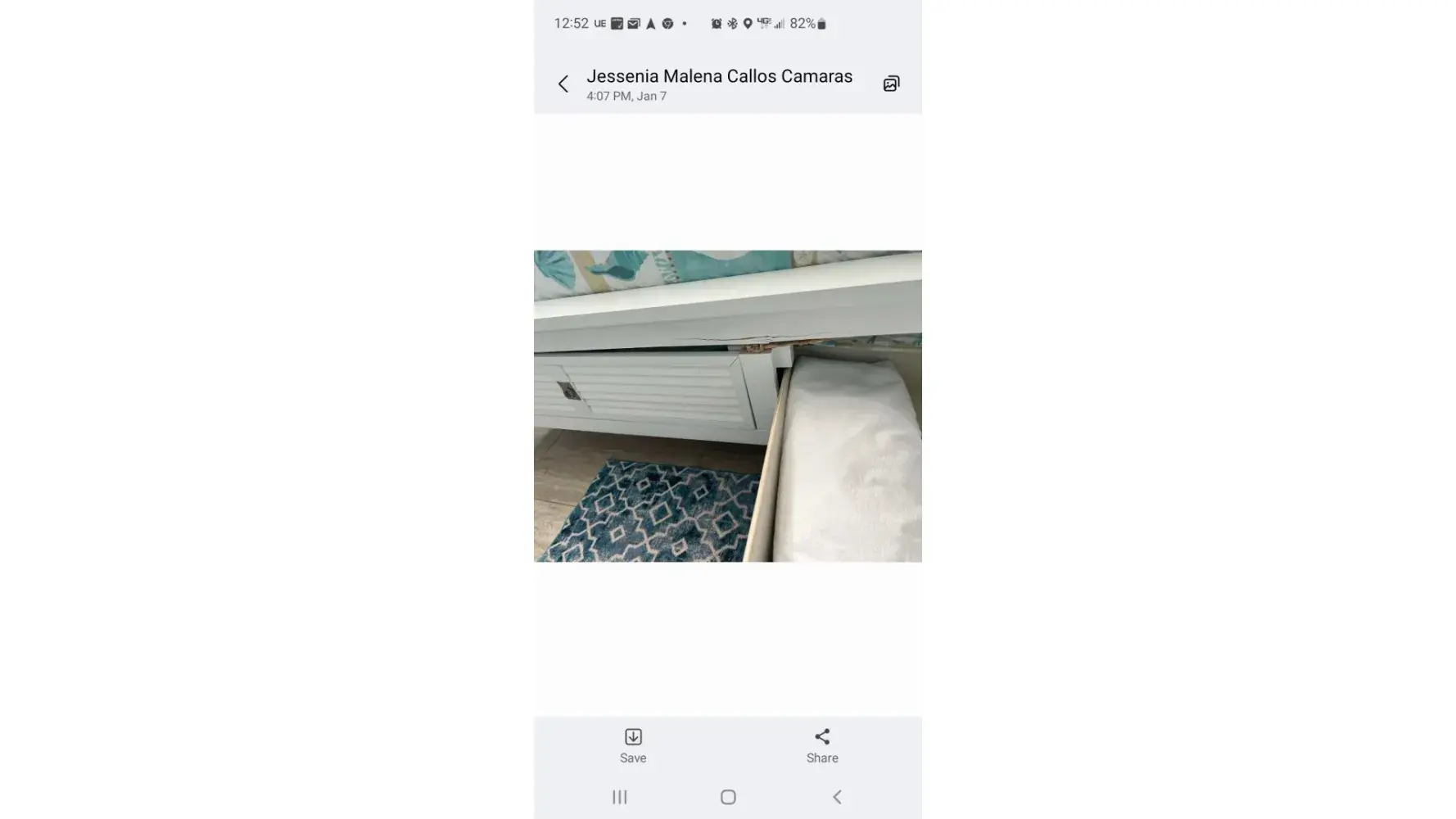Image resolution: width=1456 pixels, height=819 pixels.
Task: Share the photo from Jessenia
Action: (x=822, y=745)
